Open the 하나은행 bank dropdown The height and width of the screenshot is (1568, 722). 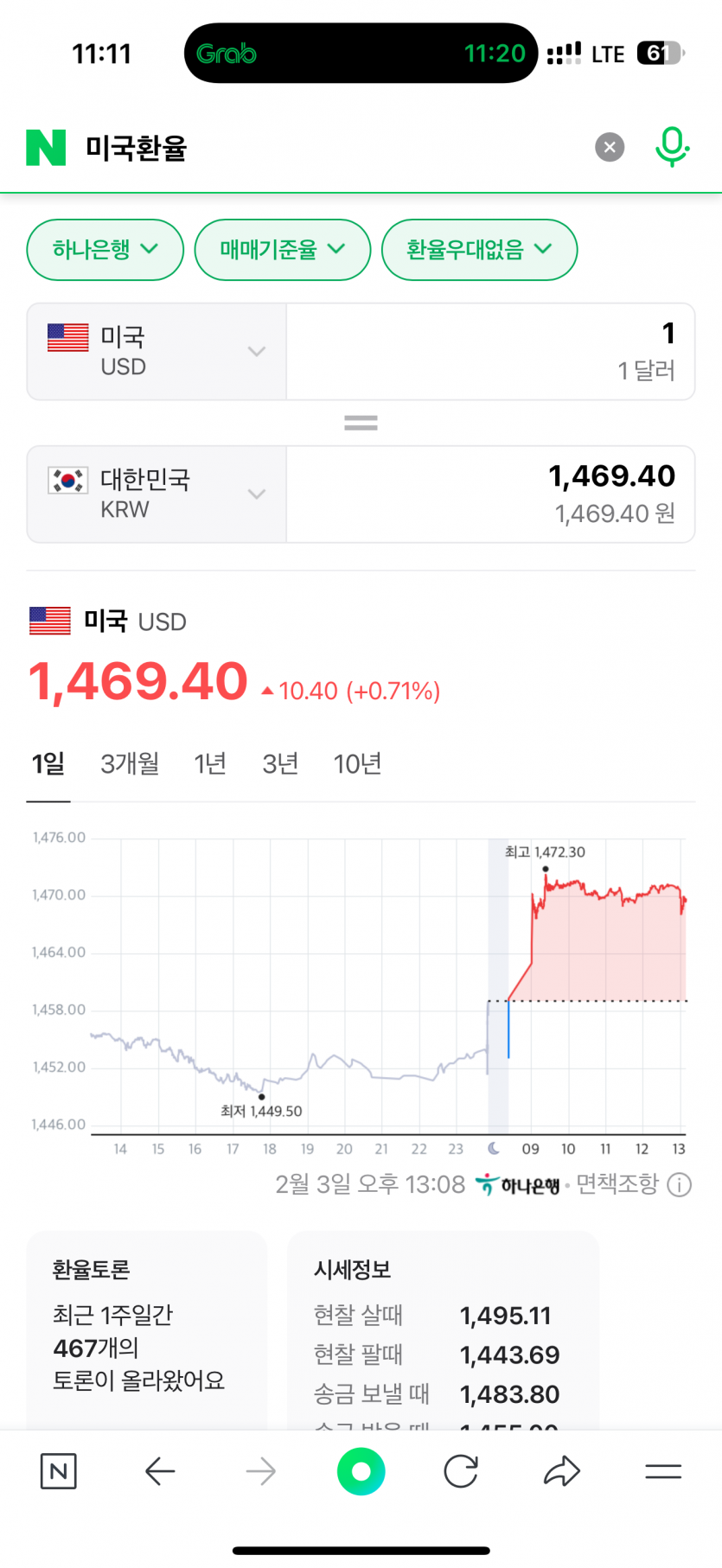click(105, 250)
